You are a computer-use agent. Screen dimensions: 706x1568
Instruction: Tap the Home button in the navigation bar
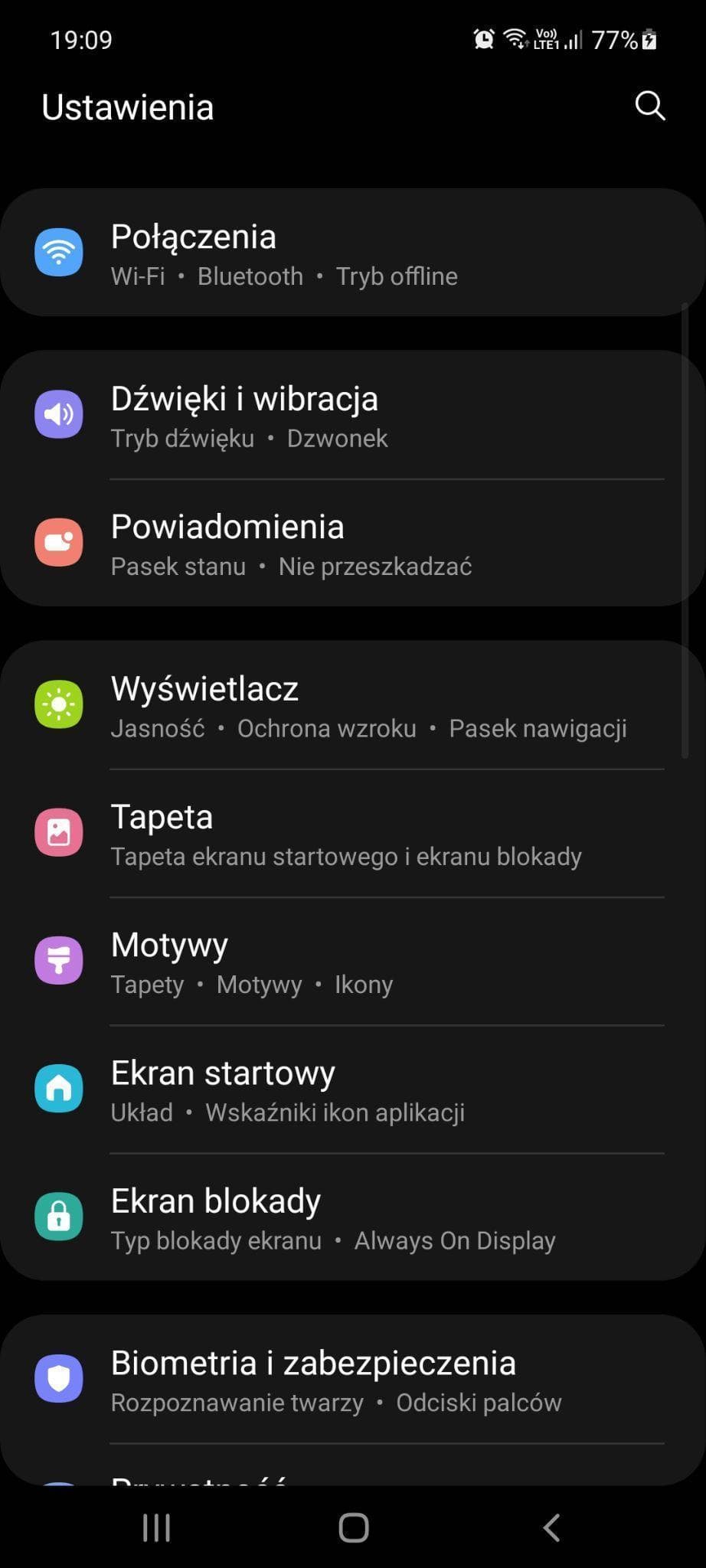[351, 1527]
